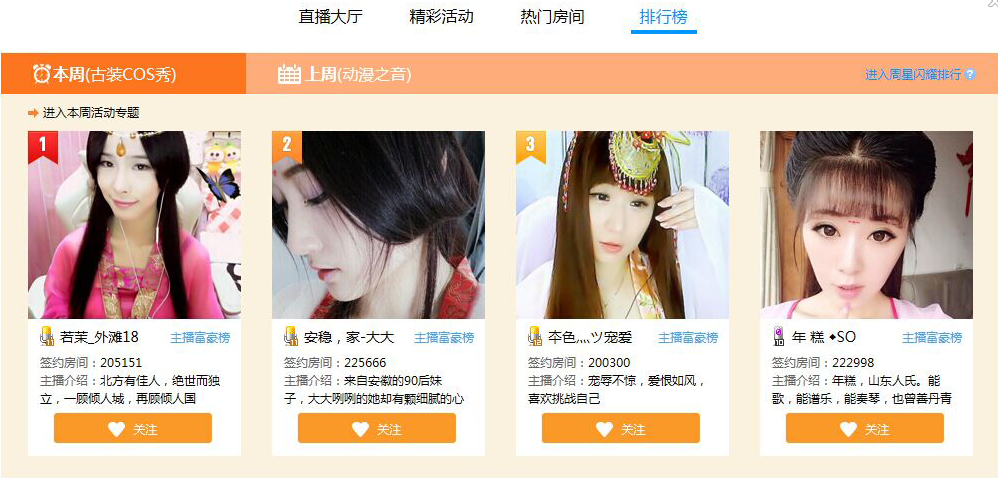View 主播富豪榜 for 安稳，家-大大

(x=444, y=338)
